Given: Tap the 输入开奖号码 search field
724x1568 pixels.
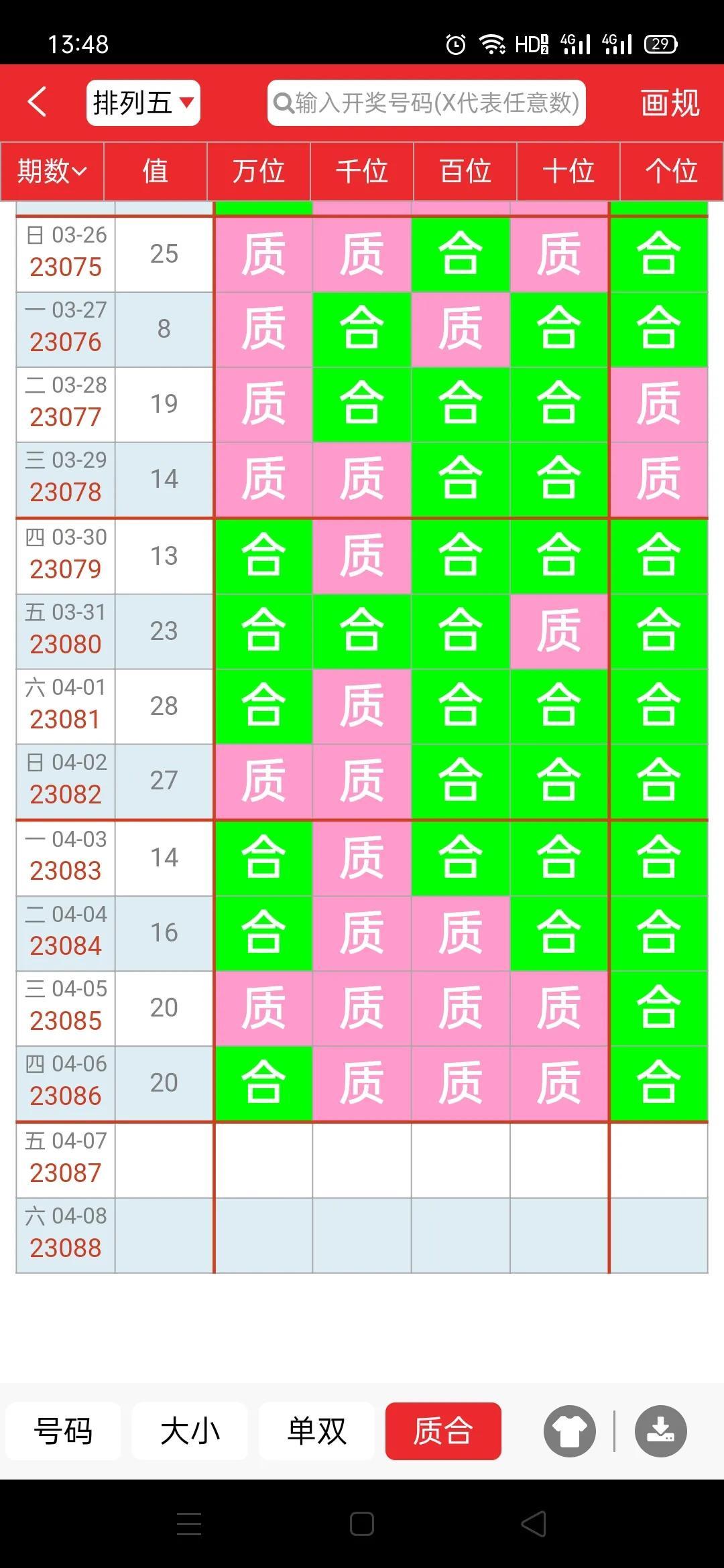Looking at the screenshot, I should [x=426, y=103].
